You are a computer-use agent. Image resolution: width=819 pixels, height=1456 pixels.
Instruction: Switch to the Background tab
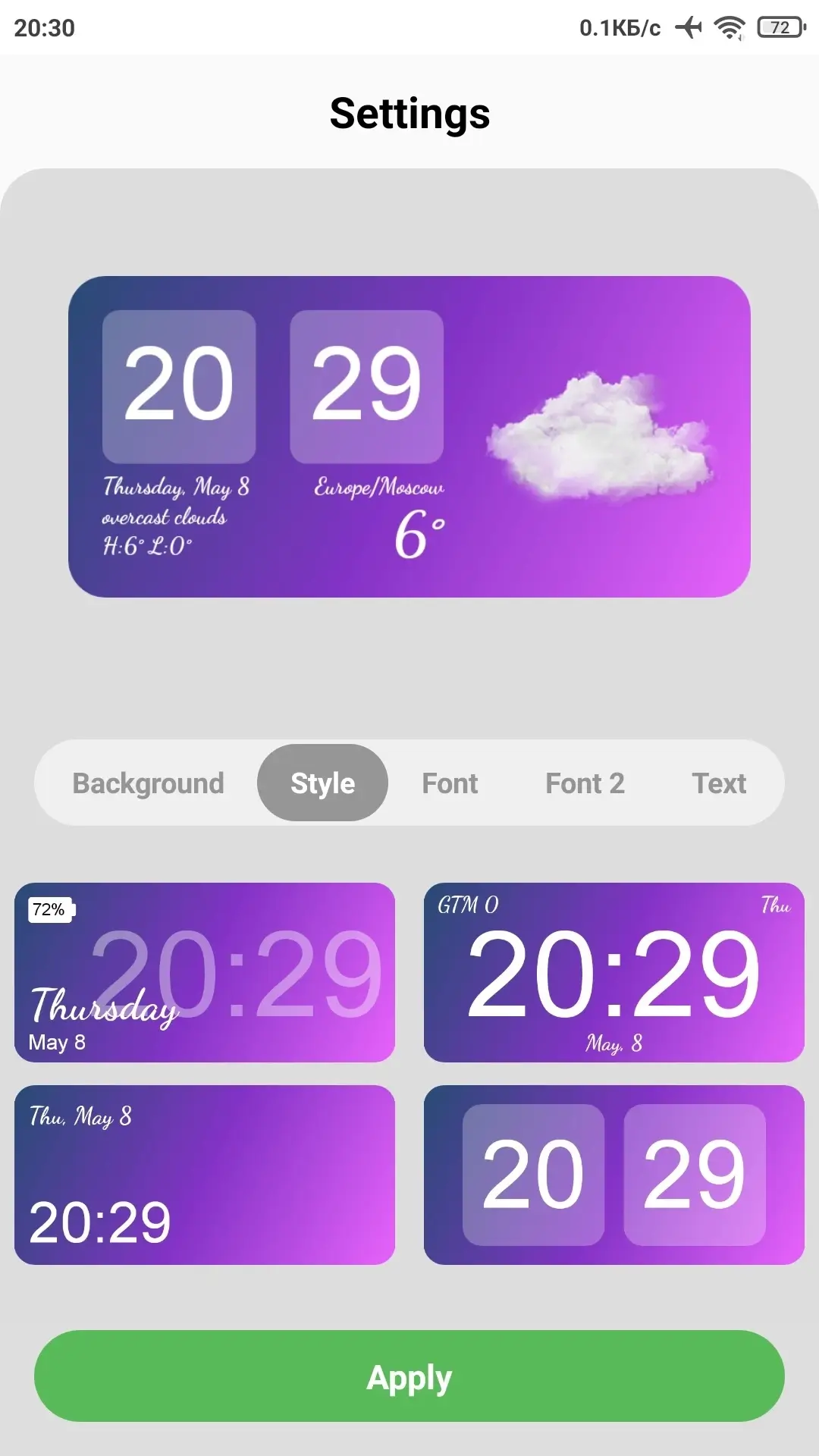tap(148, 783)
